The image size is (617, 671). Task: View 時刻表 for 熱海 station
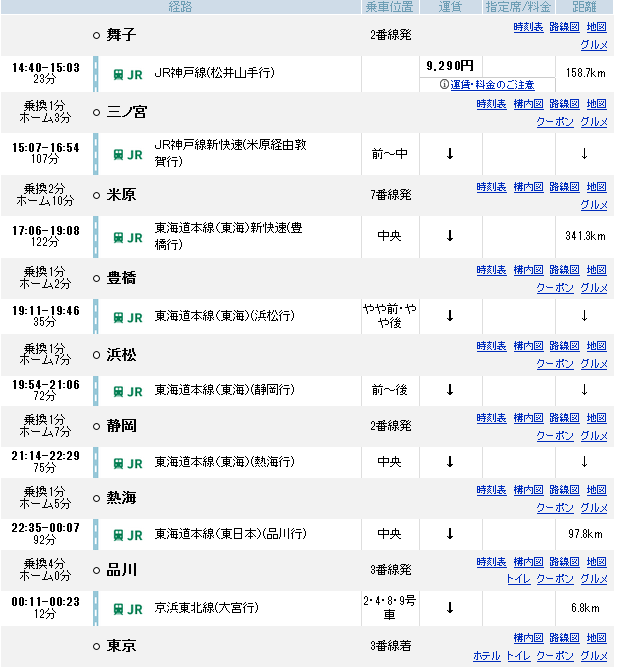tap(492, 489)
